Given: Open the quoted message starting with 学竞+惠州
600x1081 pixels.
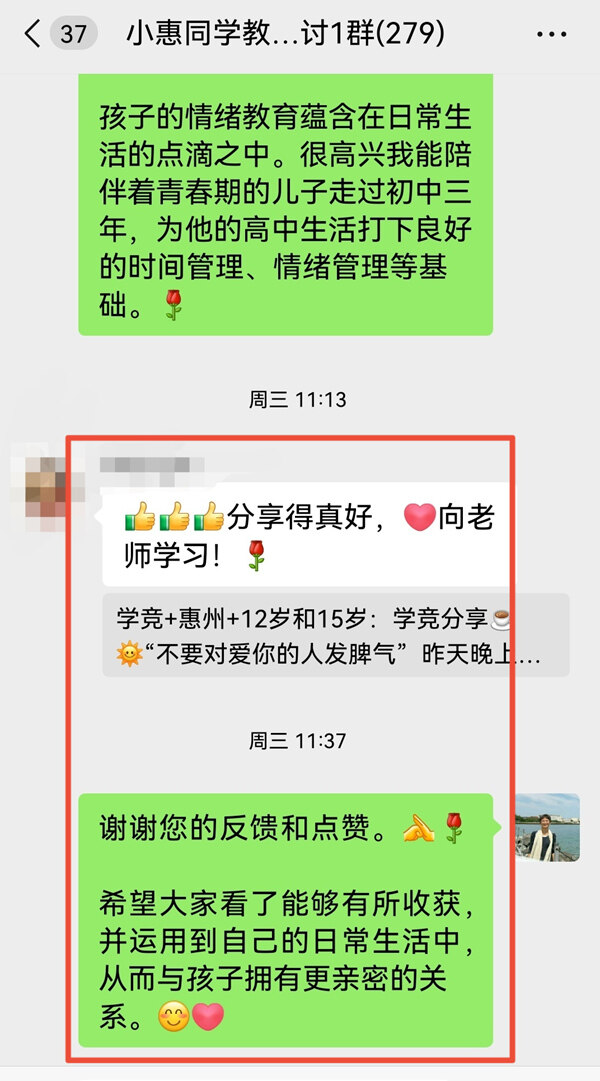Looking at the screenshot, I should pos(335,634).
